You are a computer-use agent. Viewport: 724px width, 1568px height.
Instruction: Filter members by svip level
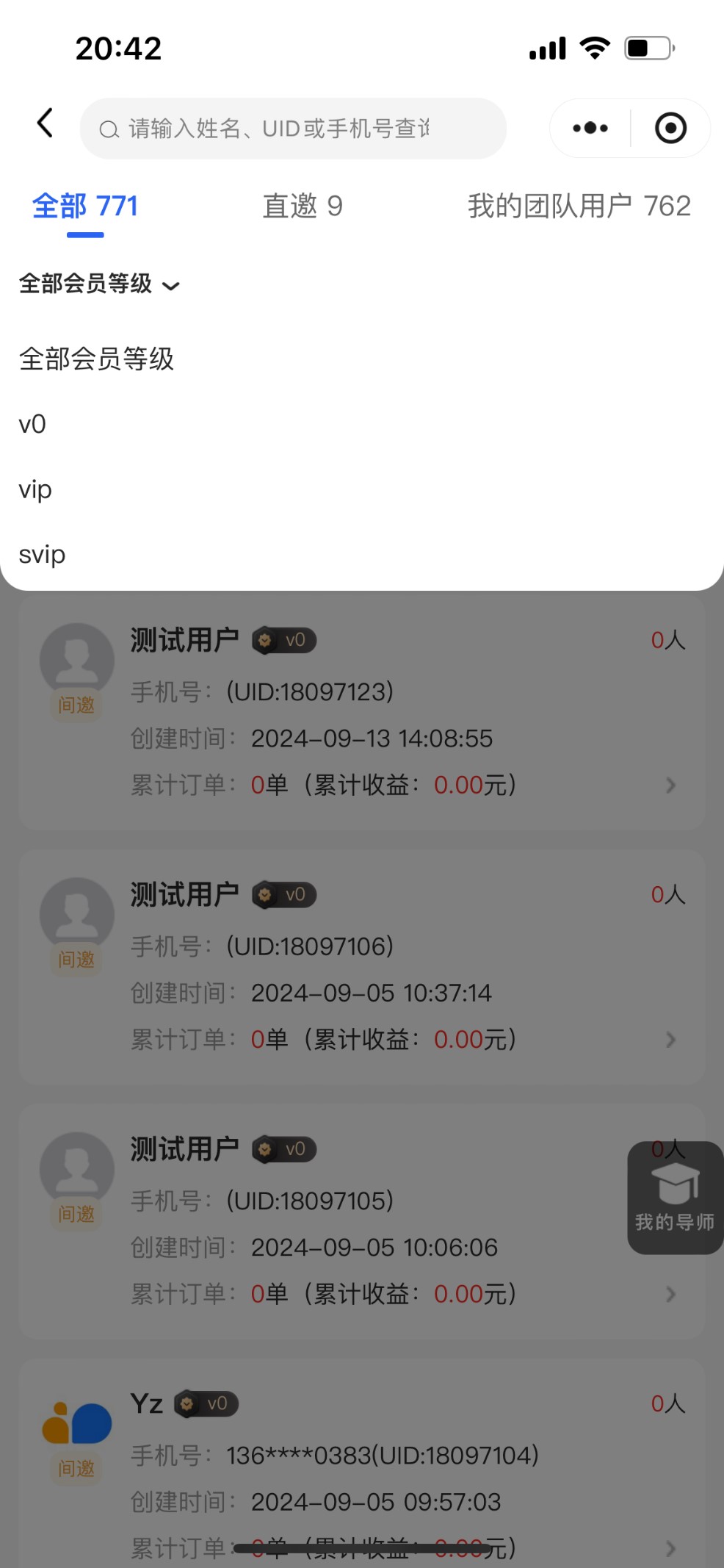[x=42, y=555]
